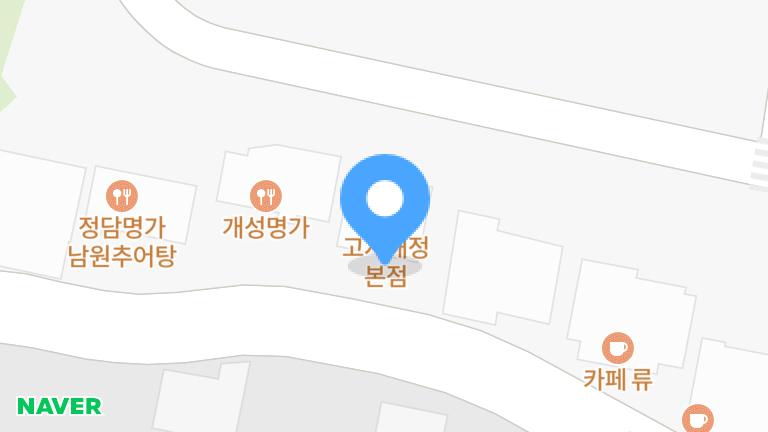Open the 개성명가 restaurant marker

click(x=265, y=195)
